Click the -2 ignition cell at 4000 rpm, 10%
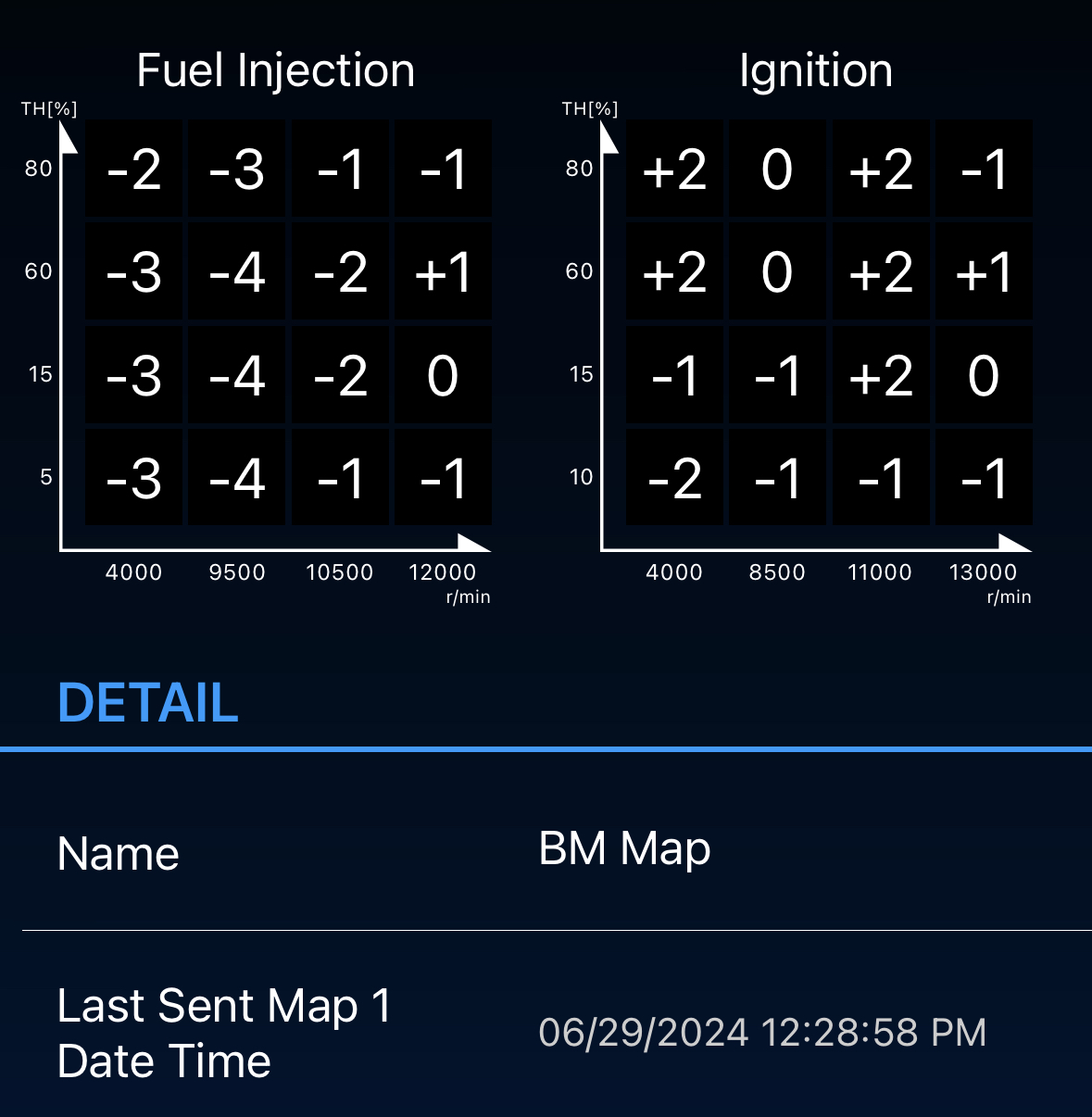 pyautogui.click(x=673, y=478)
